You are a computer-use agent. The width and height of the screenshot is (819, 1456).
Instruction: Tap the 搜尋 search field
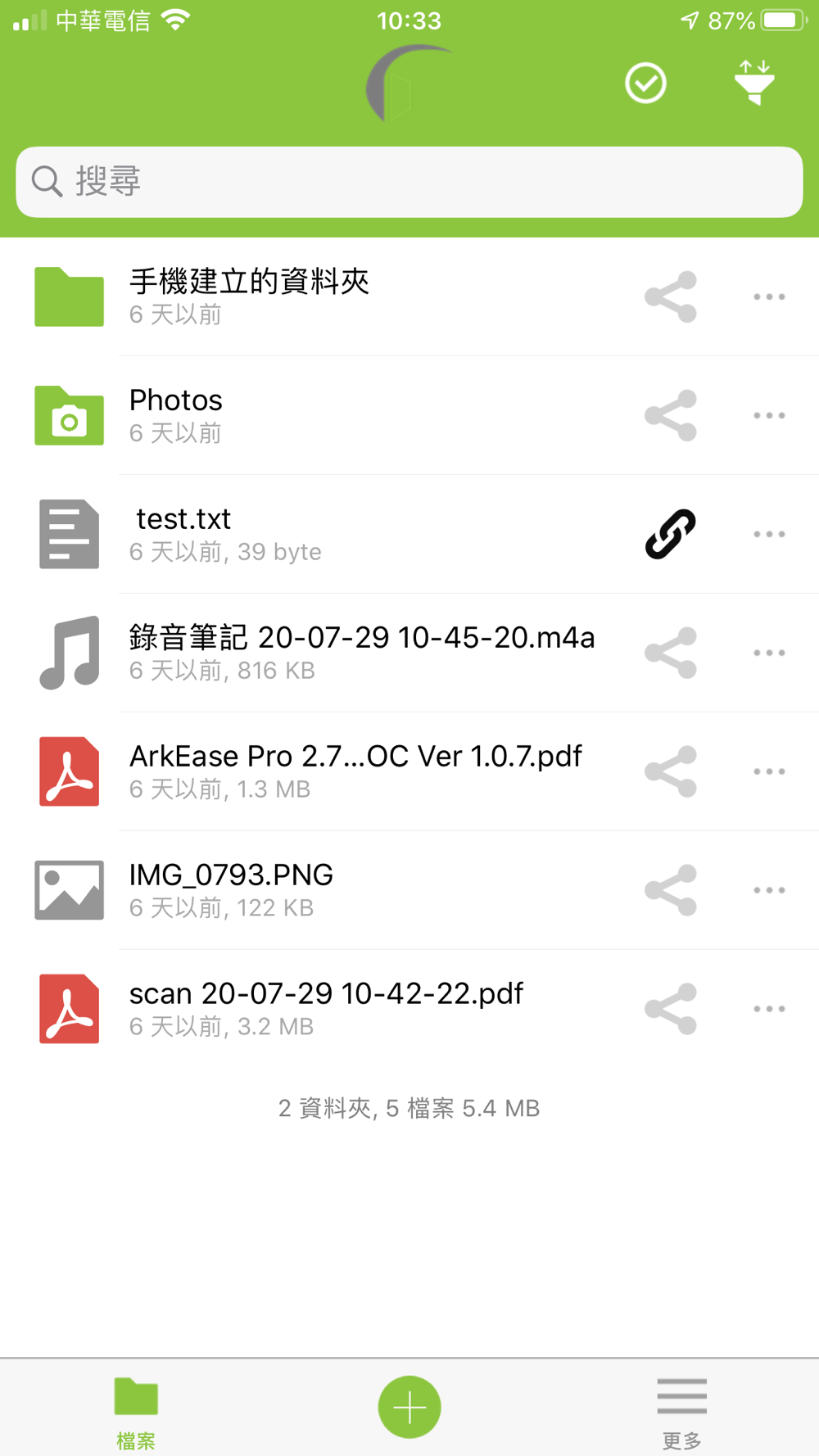[409, 182]
